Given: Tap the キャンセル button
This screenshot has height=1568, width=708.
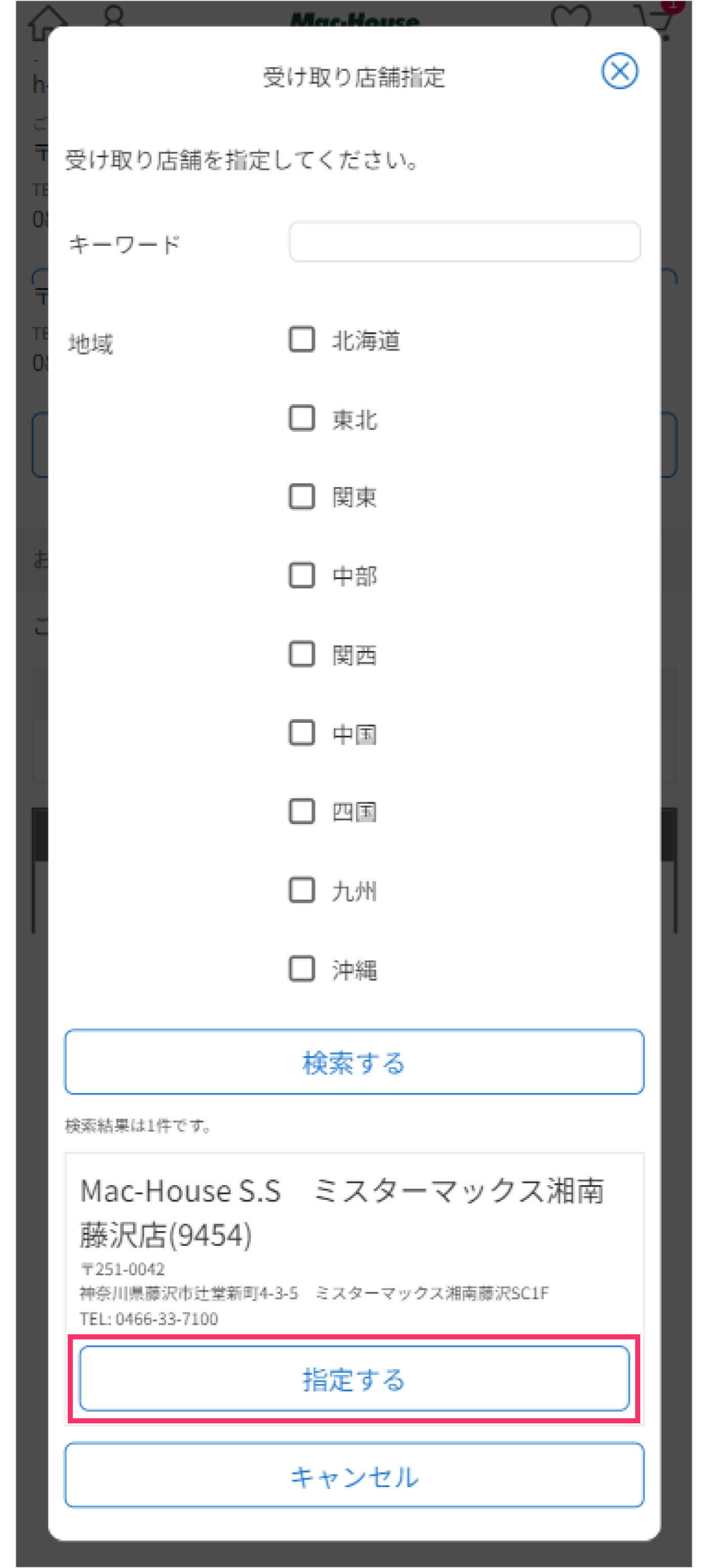Looking at the screenshot, I should pos(353,1475).
